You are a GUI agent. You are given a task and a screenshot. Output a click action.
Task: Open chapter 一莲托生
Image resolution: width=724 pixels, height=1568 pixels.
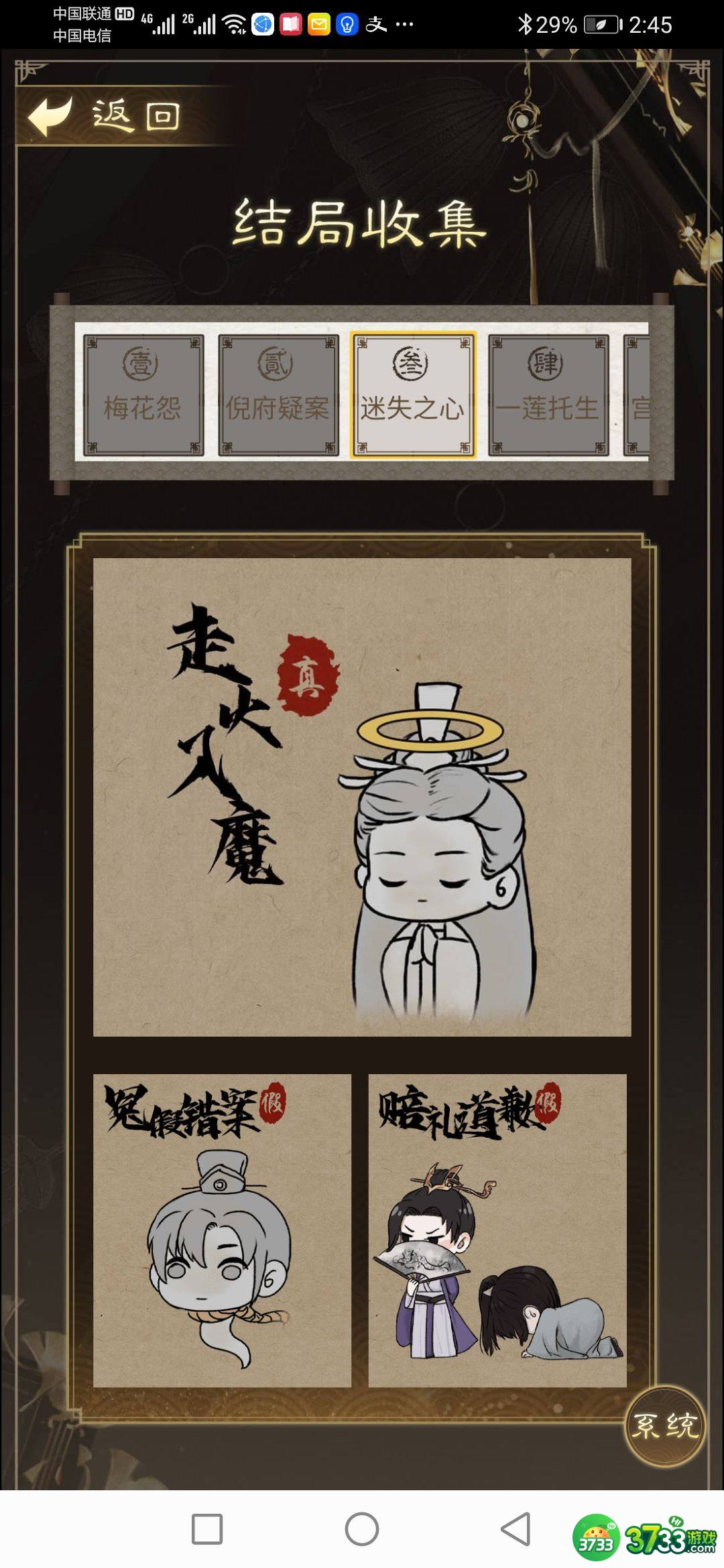point(548,395)
